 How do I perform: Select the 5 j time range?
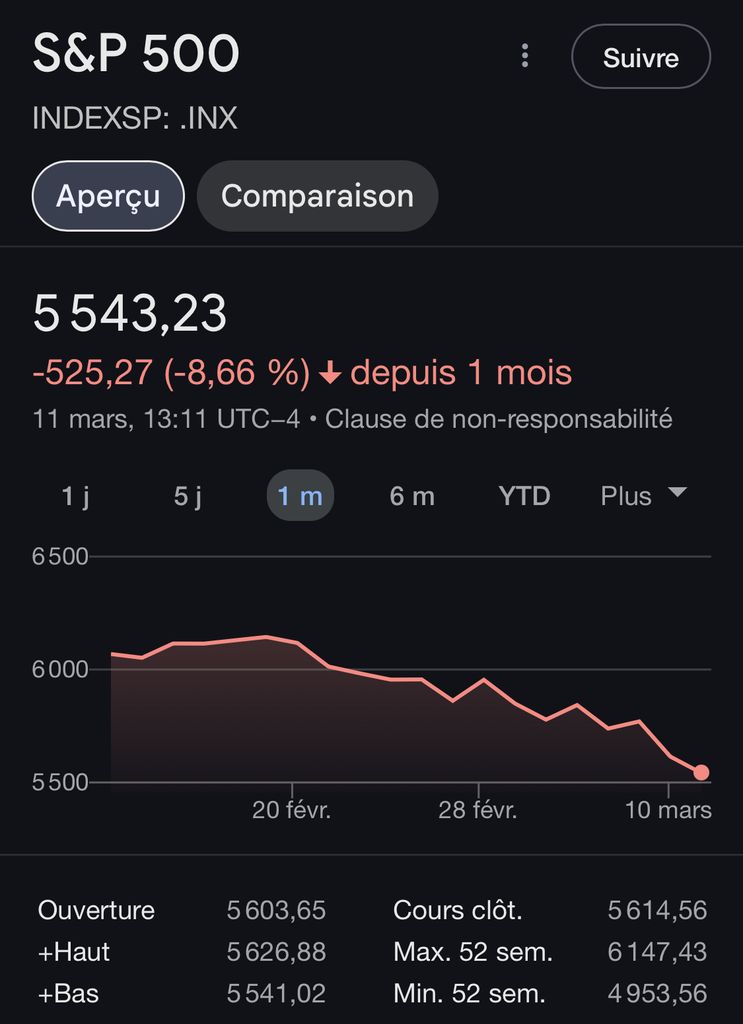[x=188, y=496]
